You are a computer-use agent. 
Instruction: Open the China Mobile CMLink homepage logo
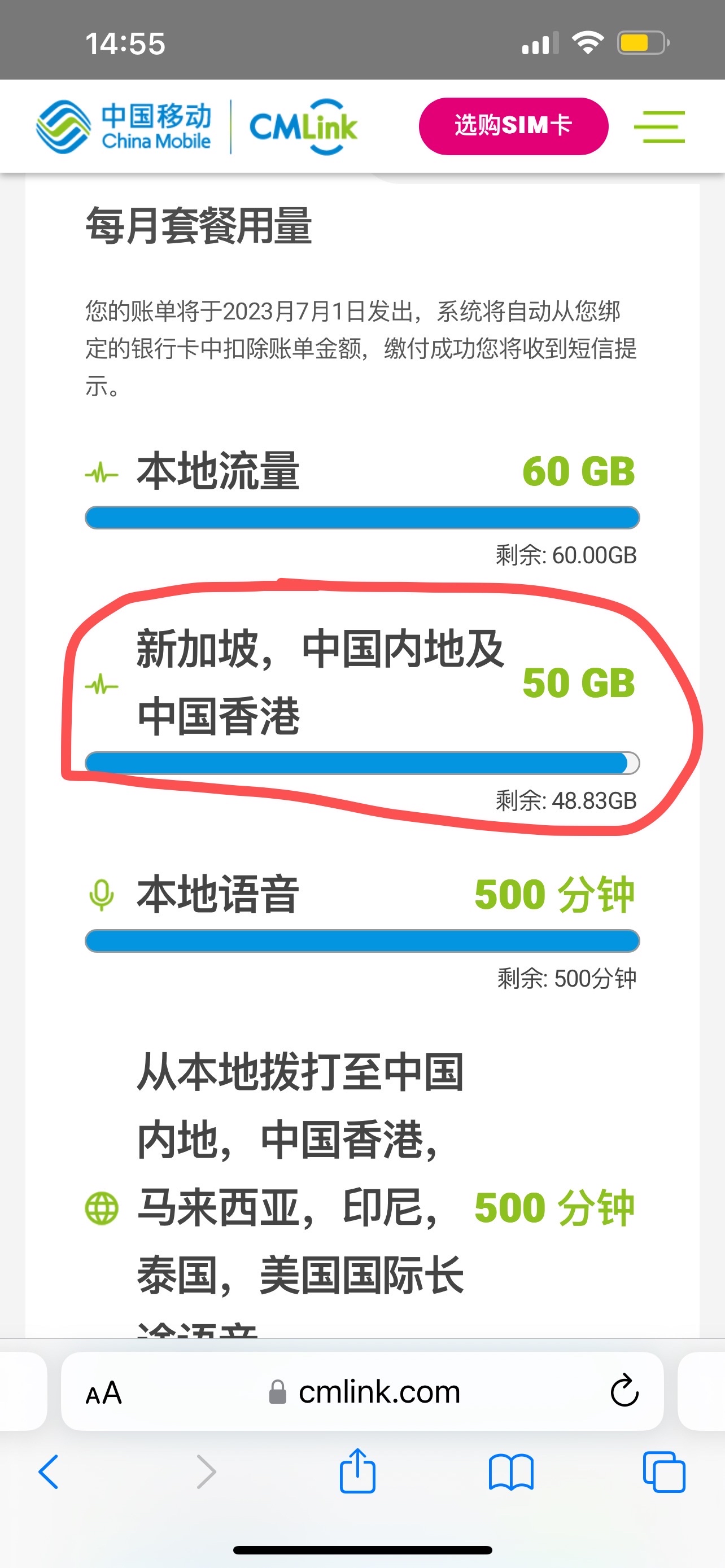point(196,126)
